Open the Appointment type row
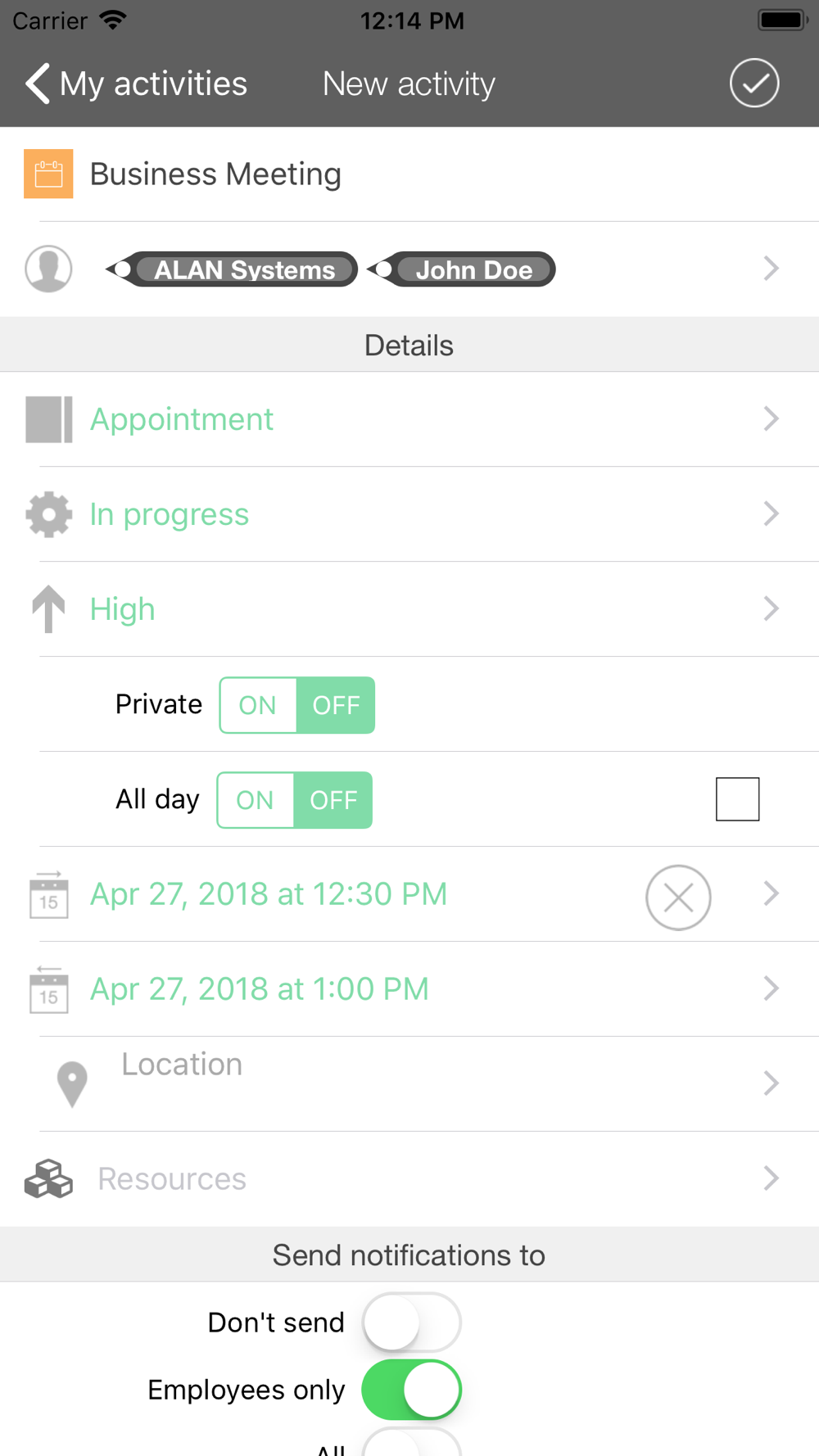This screenshot has width=819, height=1456. point(409,419)
